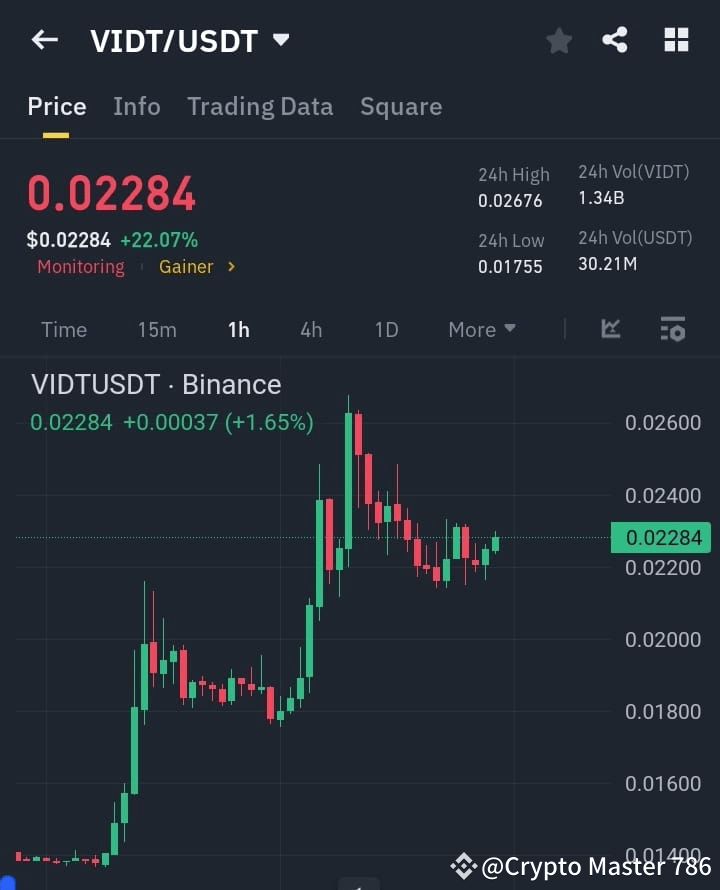Switch to the 1D interval
720x890 pixels.
pyautogui.click(x=386, y=329)
